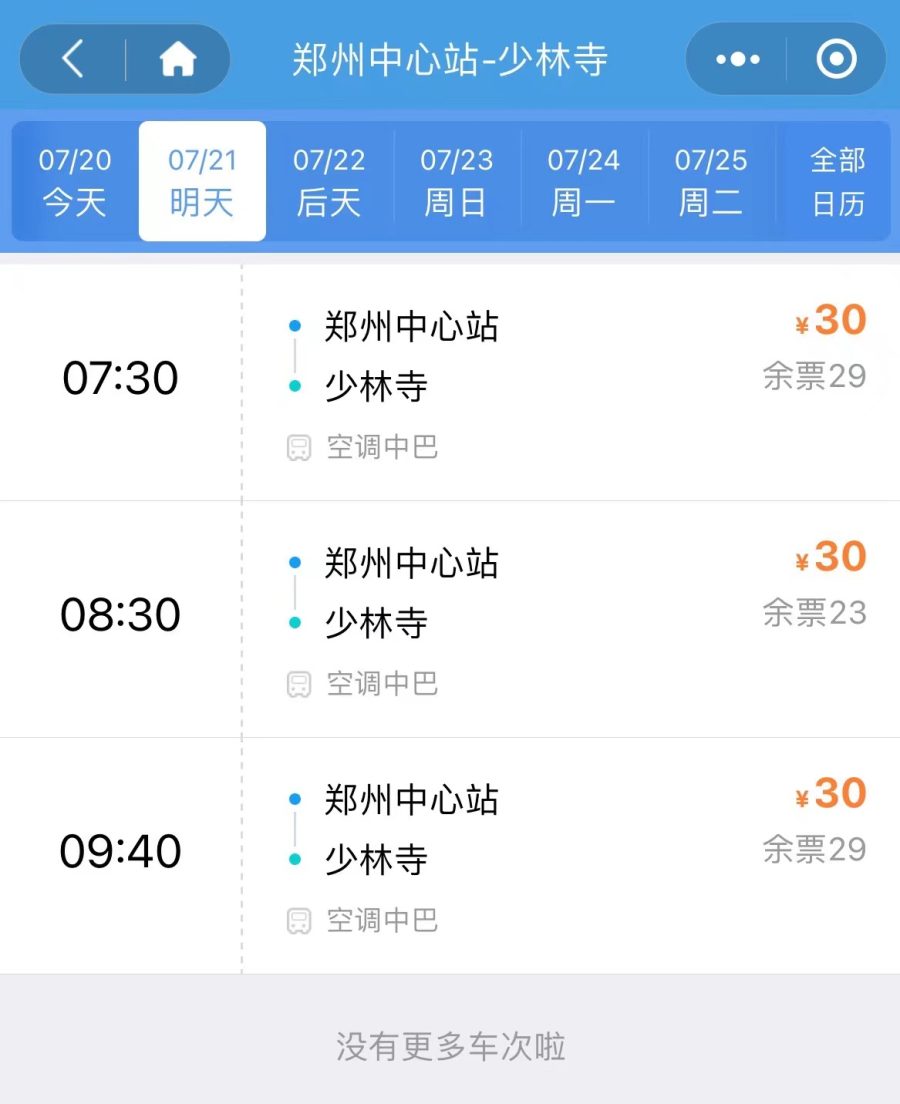Return to the mini program home
This screenshot has width=900, height=1104.
pos(178,60)
